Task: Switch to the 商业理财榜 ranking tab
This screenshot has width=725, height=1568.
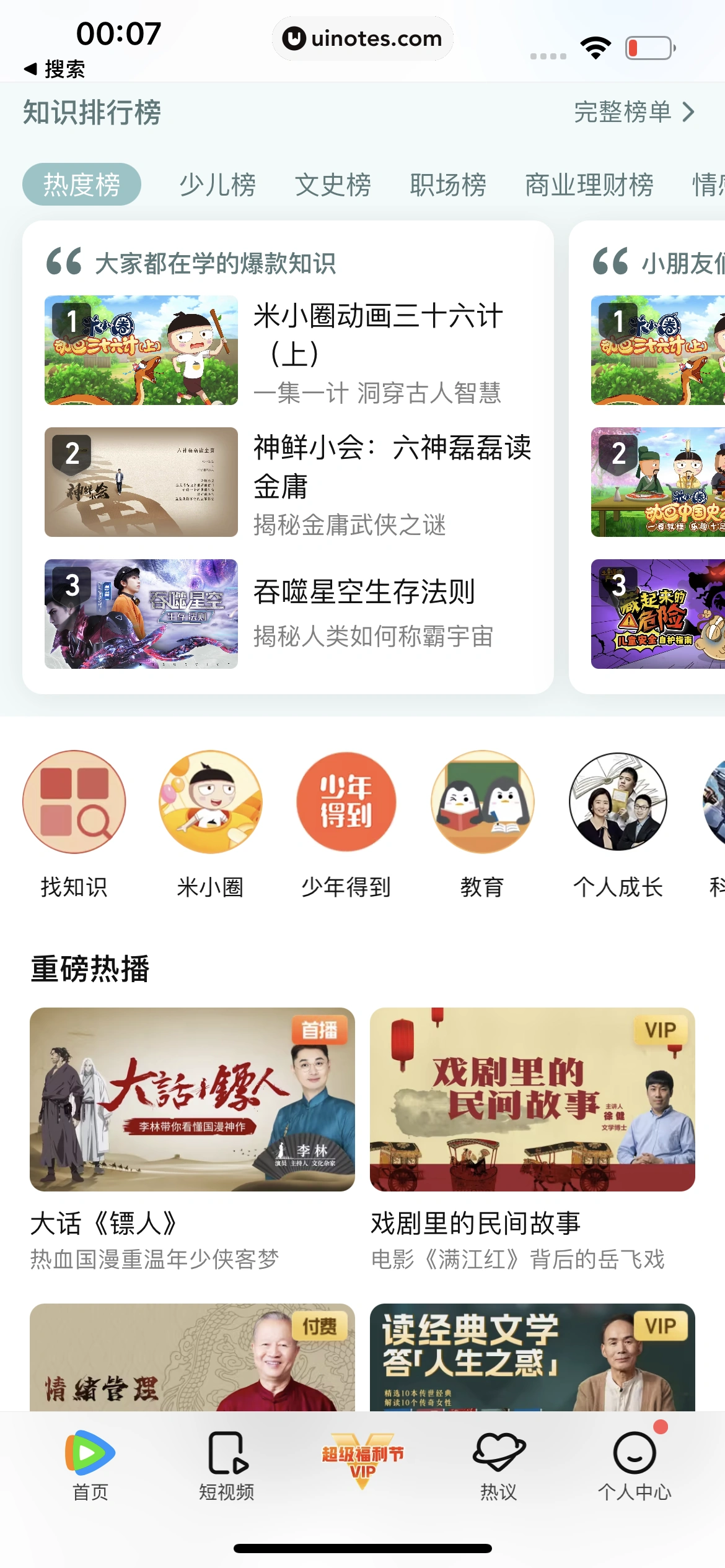Action: [x=589, y=184]
